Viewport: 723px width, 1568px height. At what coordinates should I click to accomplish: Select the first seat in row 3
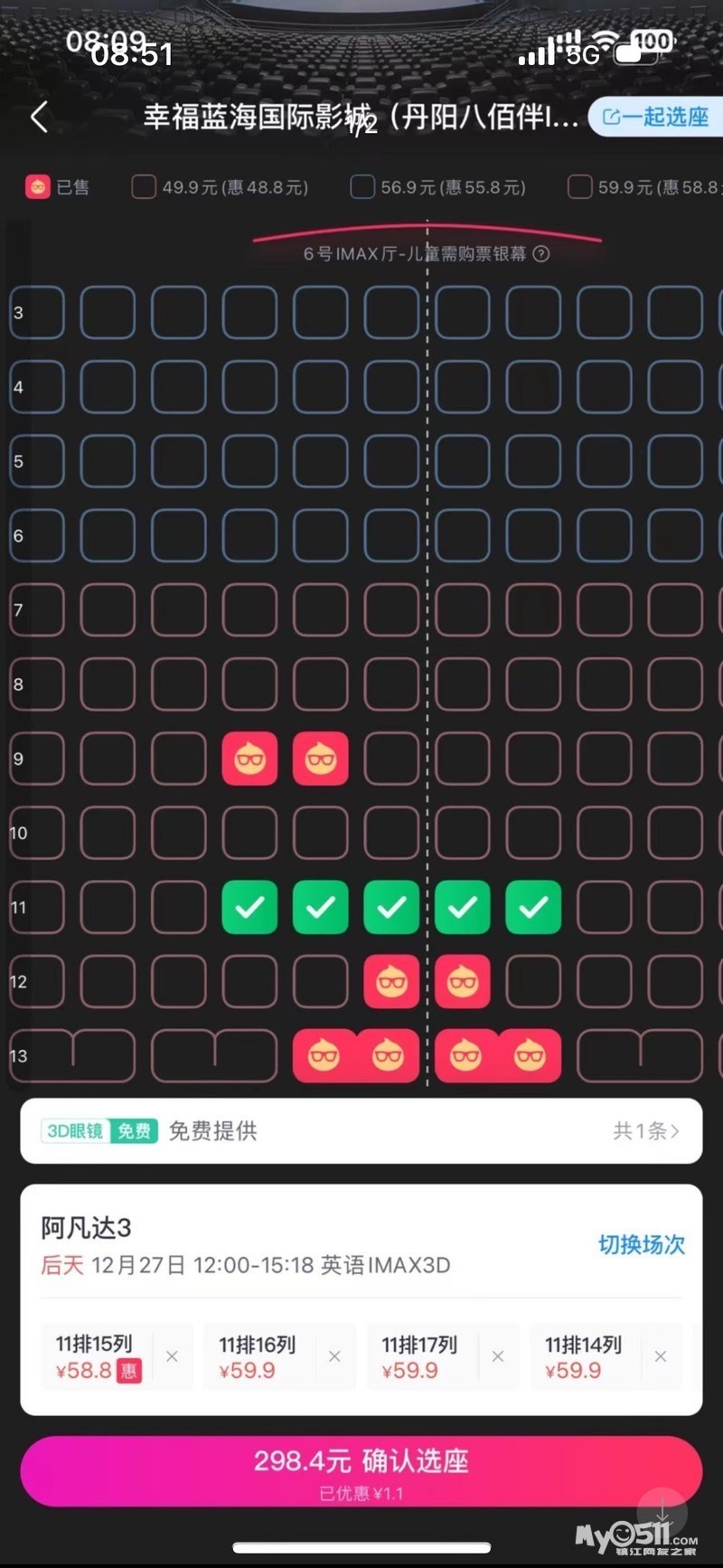point(37,312)
